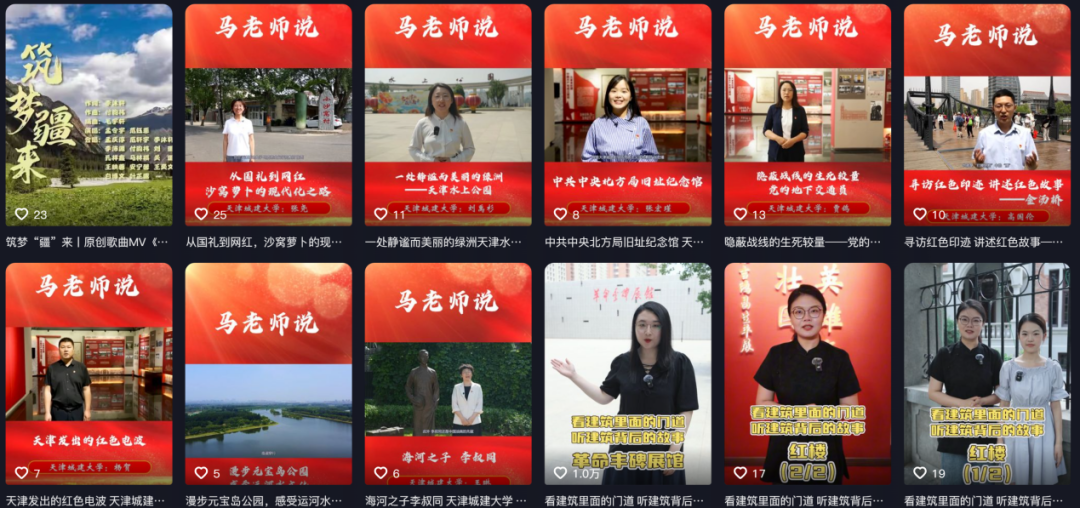Watch the 红楼 (1/2) video
The width and height of the screenshot is (1080, 508).
[x=987, y=373]
